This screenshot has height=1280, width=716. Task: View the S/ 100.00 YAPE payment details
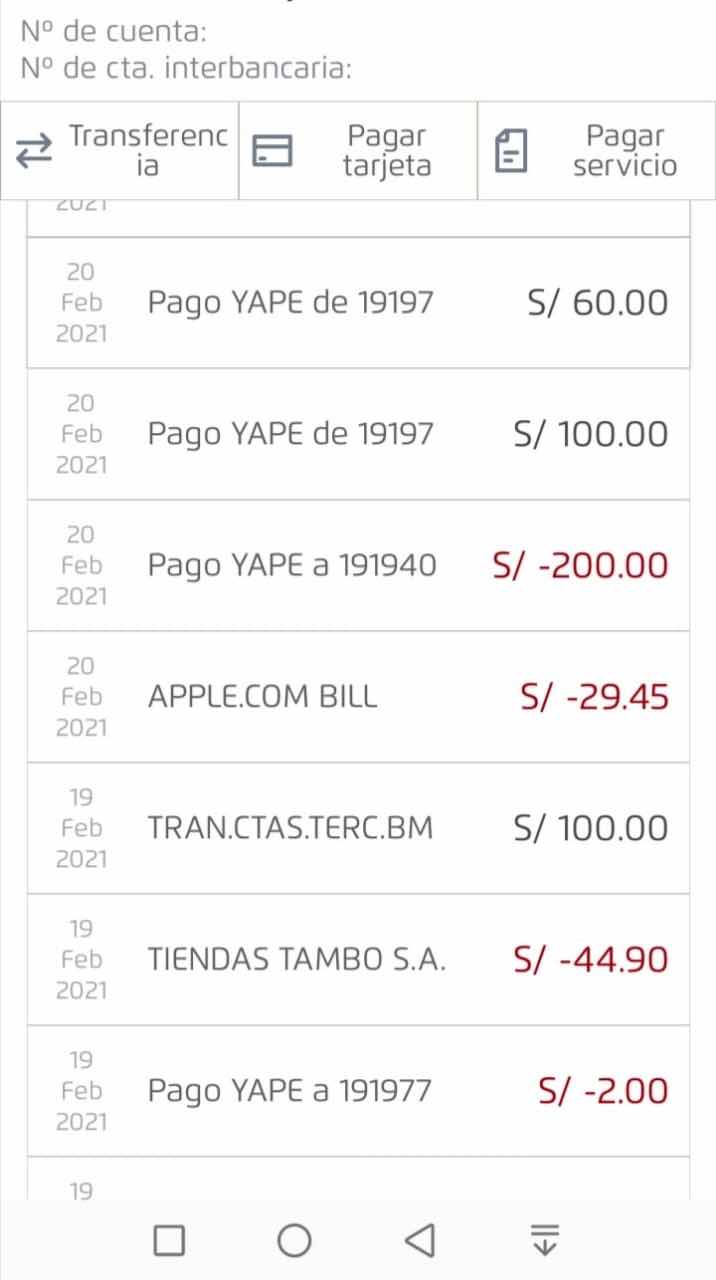point(358,434)
